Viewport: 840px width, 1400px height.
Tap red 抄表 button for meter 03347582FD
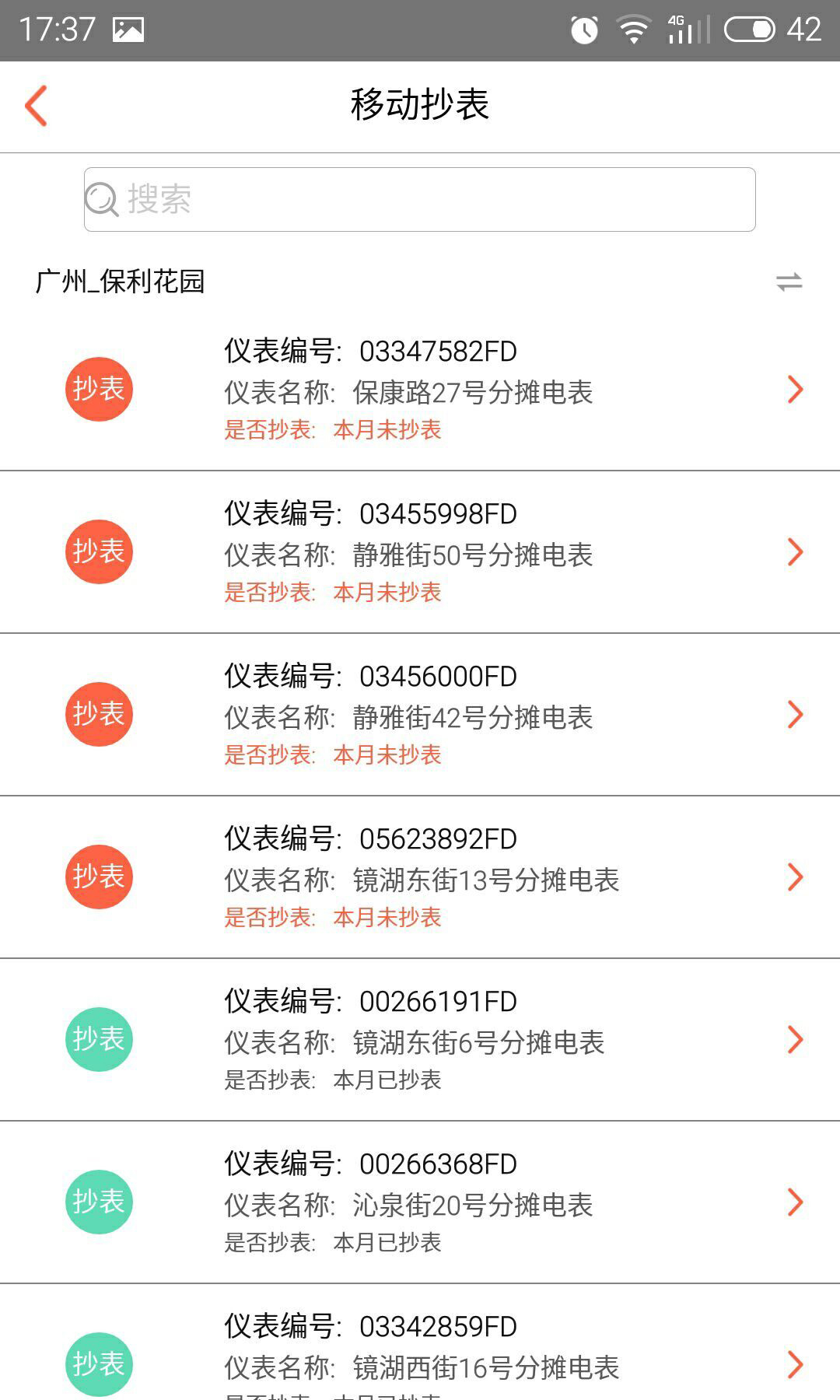(99, 389)
